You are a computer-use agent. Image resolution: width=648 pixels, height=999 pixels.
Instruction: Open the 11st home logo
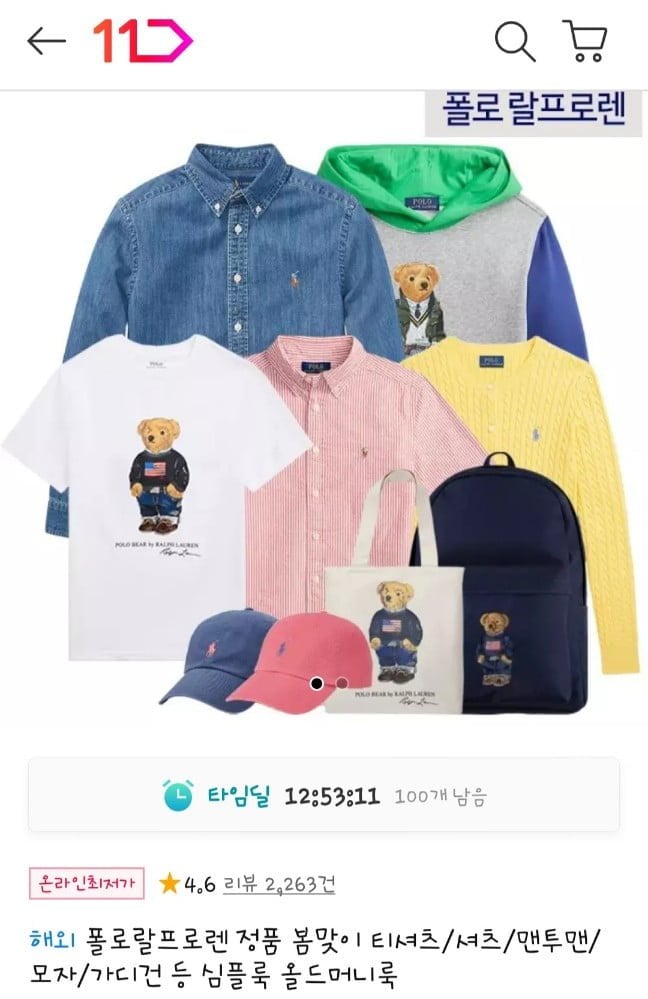point(141,41)
